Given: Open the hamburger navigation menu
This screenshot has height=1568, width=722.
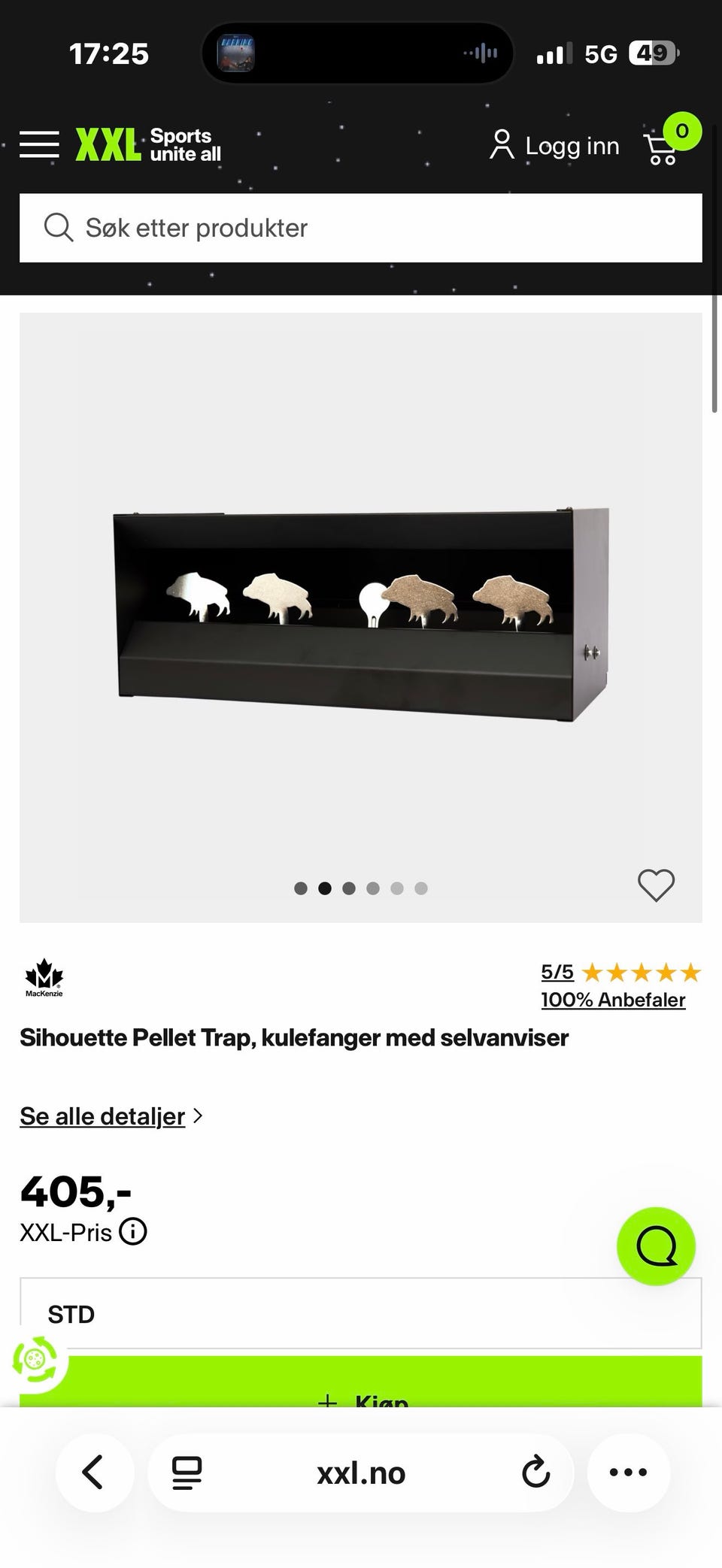Looking at the screenshot, I should point(39,145).
